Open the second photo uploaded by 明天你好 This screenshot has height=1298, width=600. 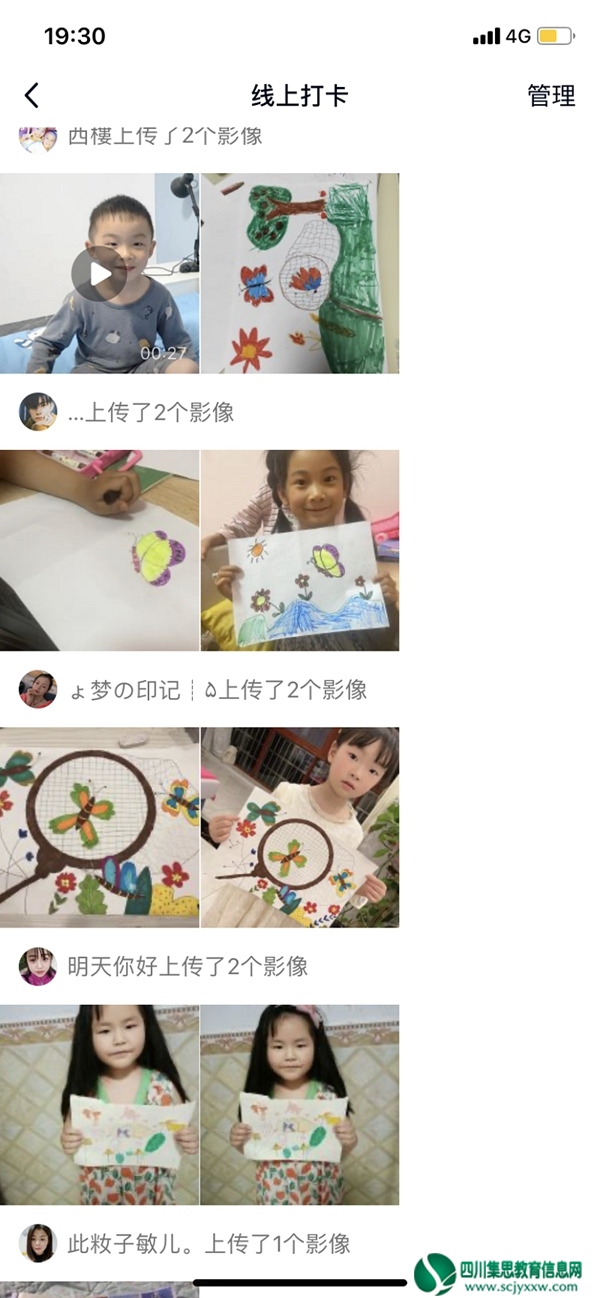300,1104
